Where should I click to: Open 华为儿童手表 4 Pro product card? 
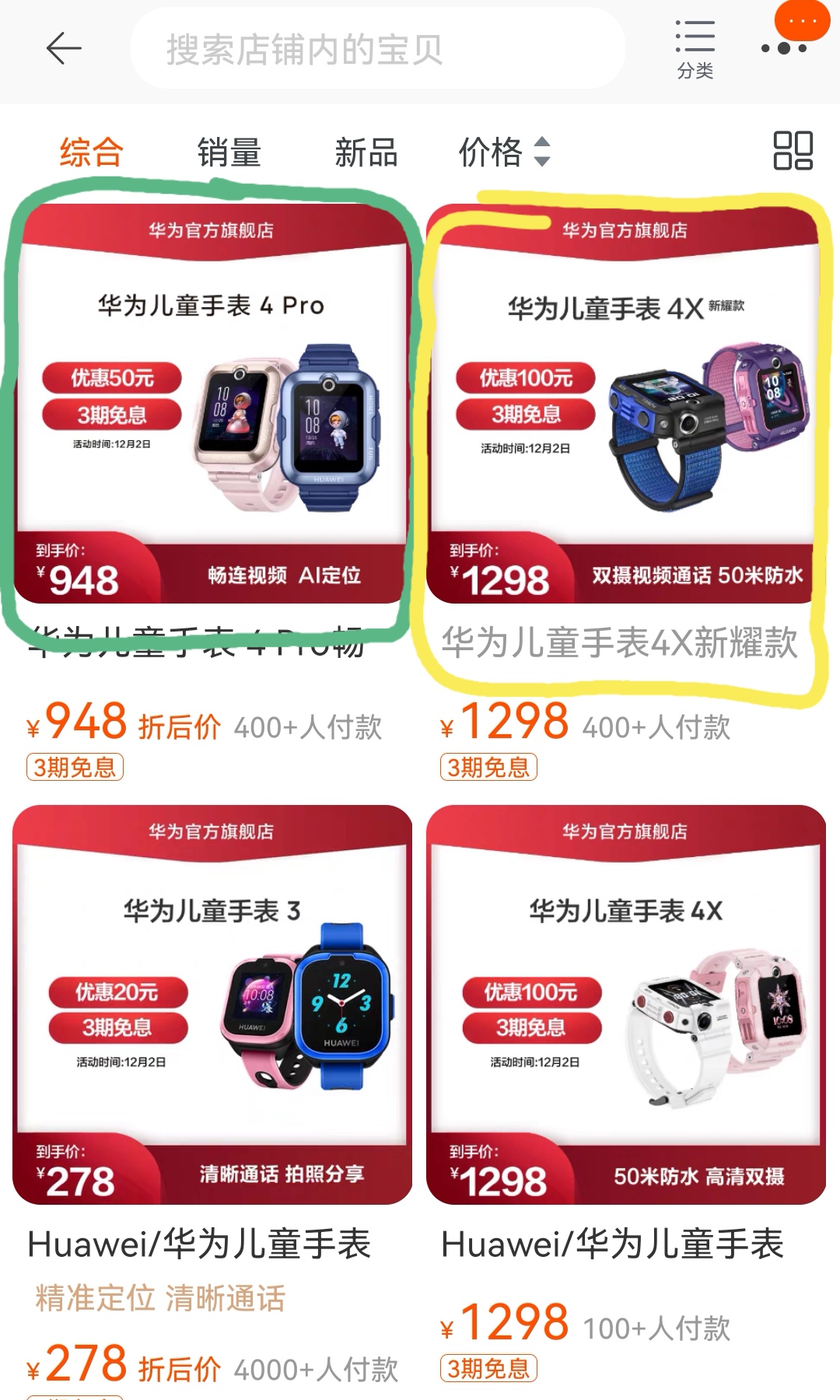[212, 404]
